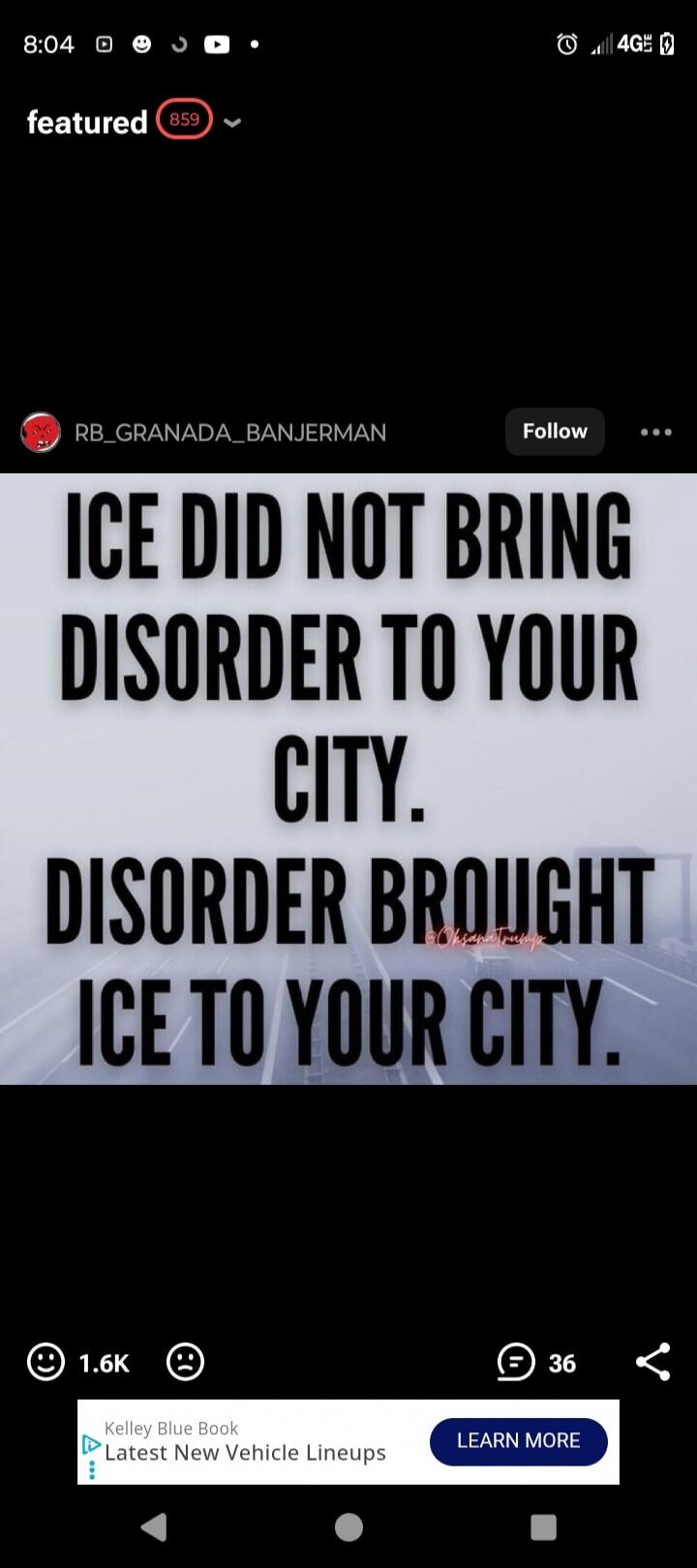Open RB_GRANADA_BANJERMAN's profile via username
Viewport: 697px width, 1568px height.
point(230,433)
